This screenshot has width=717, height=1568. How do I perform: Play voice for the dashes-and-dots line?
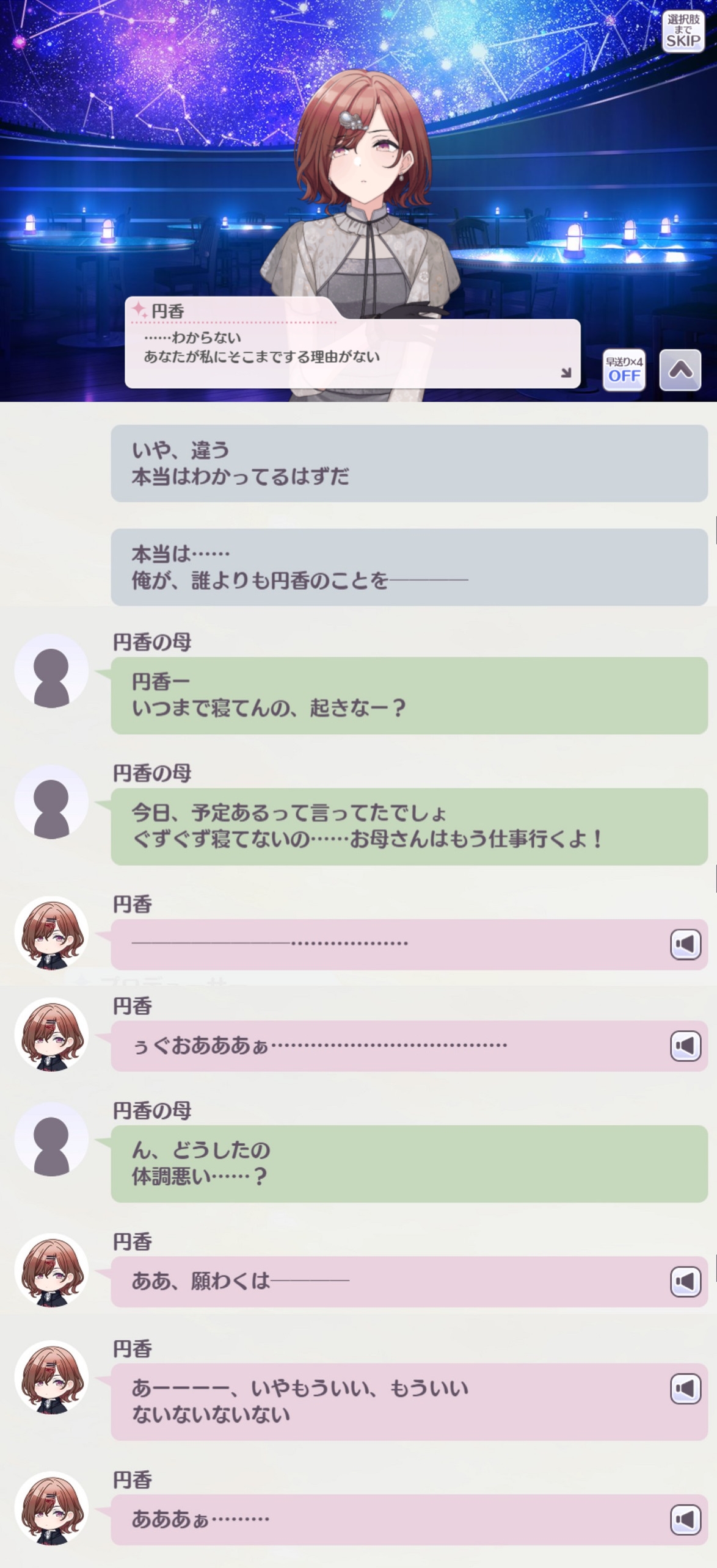coord(685,944)
